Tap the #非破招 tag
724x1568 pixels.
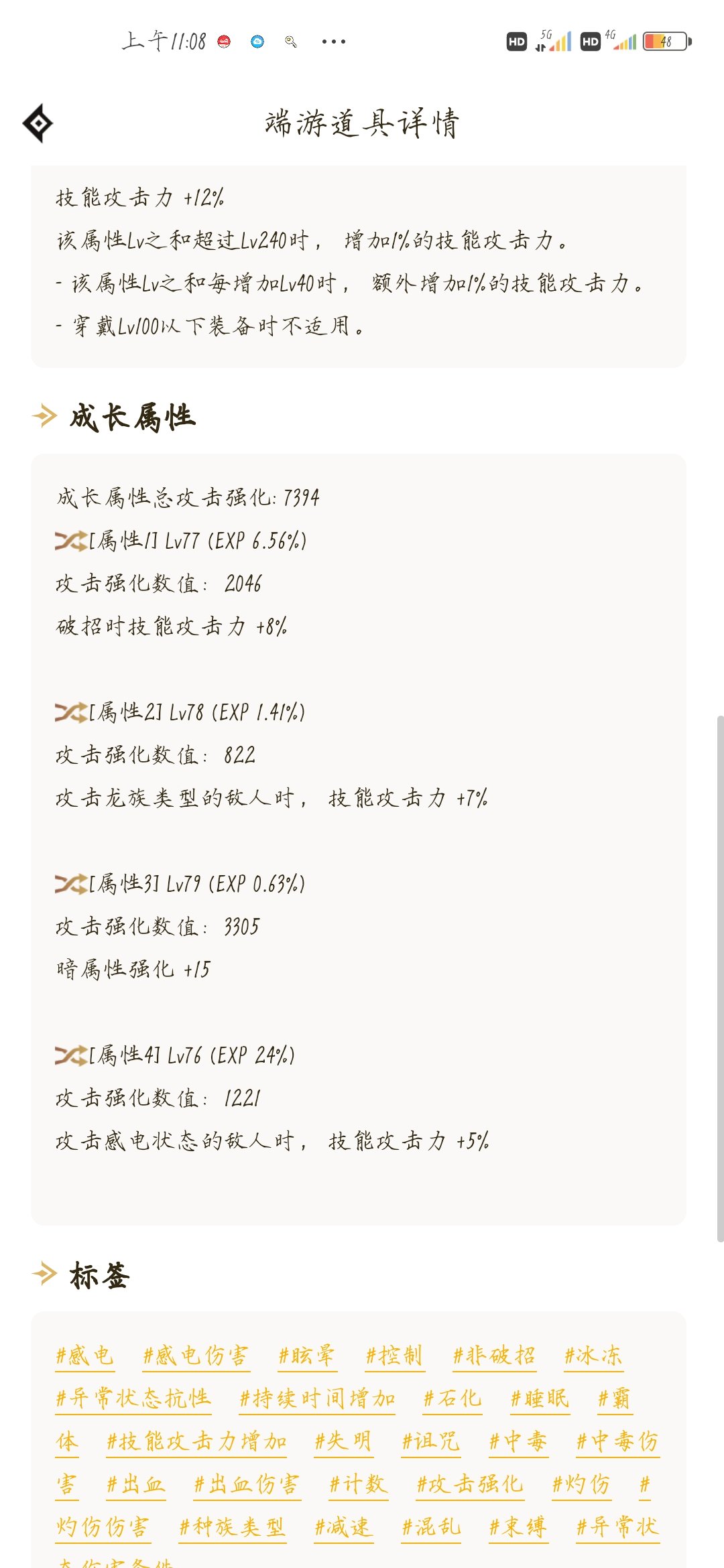click(495, 1356)
